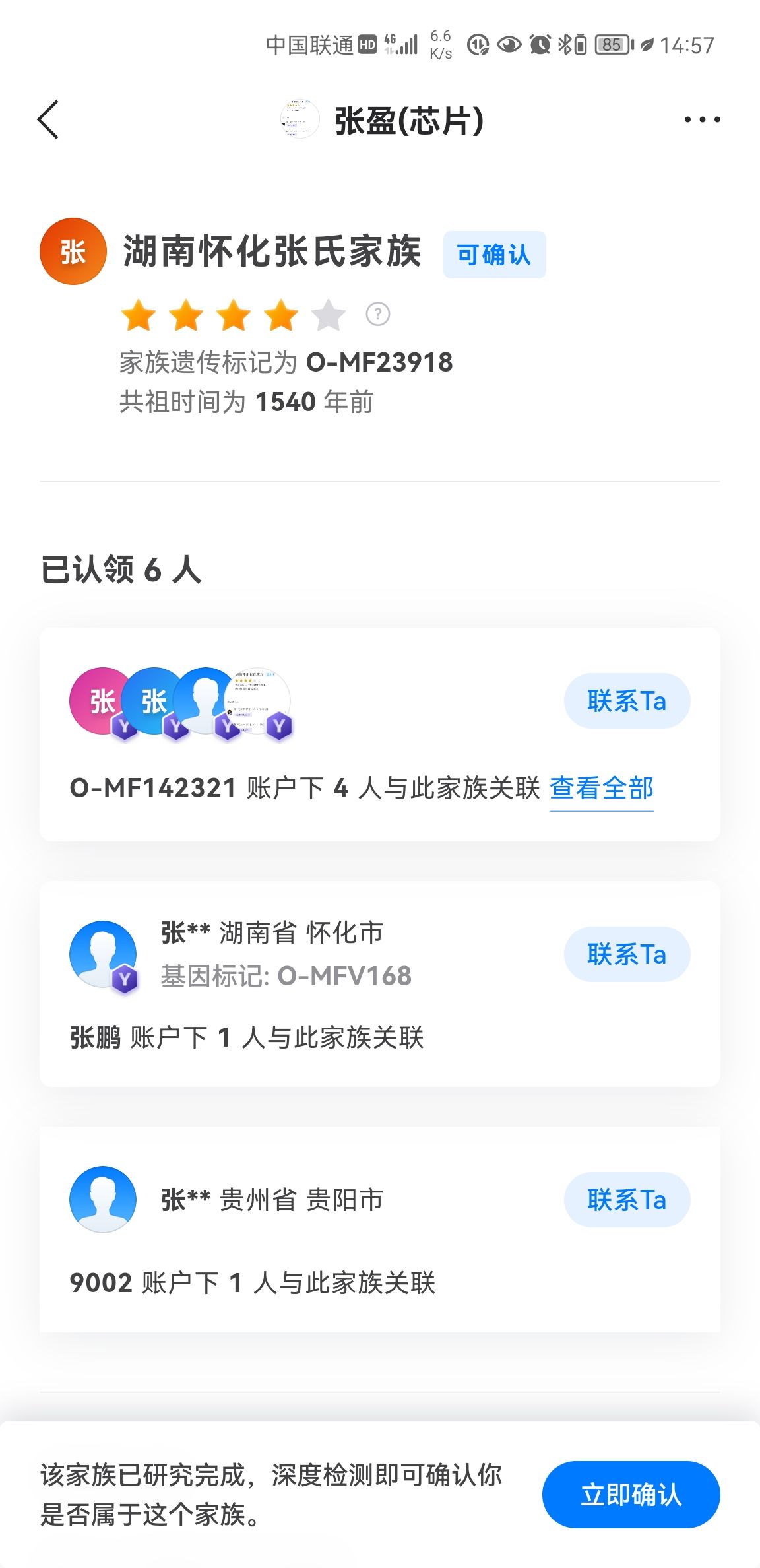Contact the O-MF142321 account members
The width and height of the screenshot is (760, 1568).
627,701
